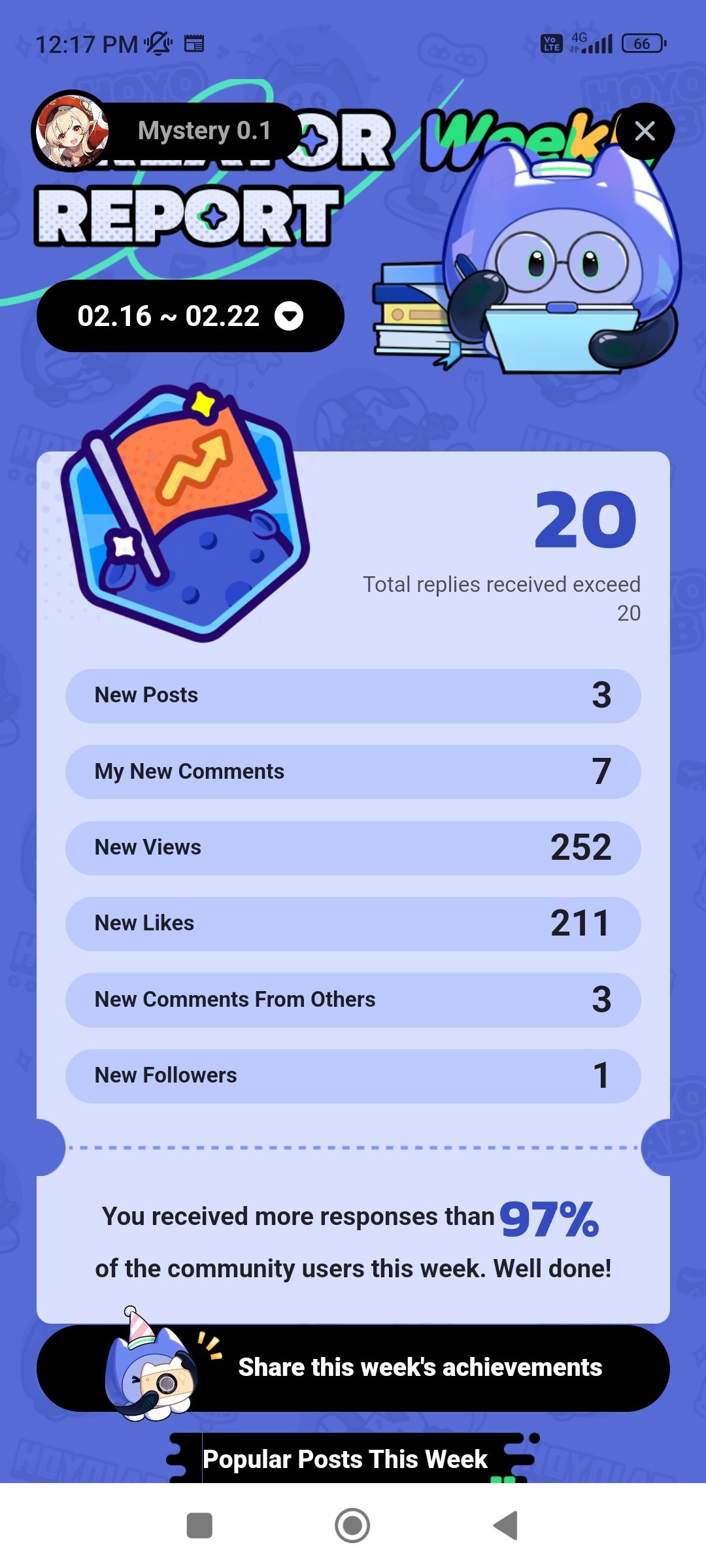Open the 02.16 ~ 02.22 date range dropdown
Image resolution: width=706 pixels, height=1568 pixels.
coord(190,316)
